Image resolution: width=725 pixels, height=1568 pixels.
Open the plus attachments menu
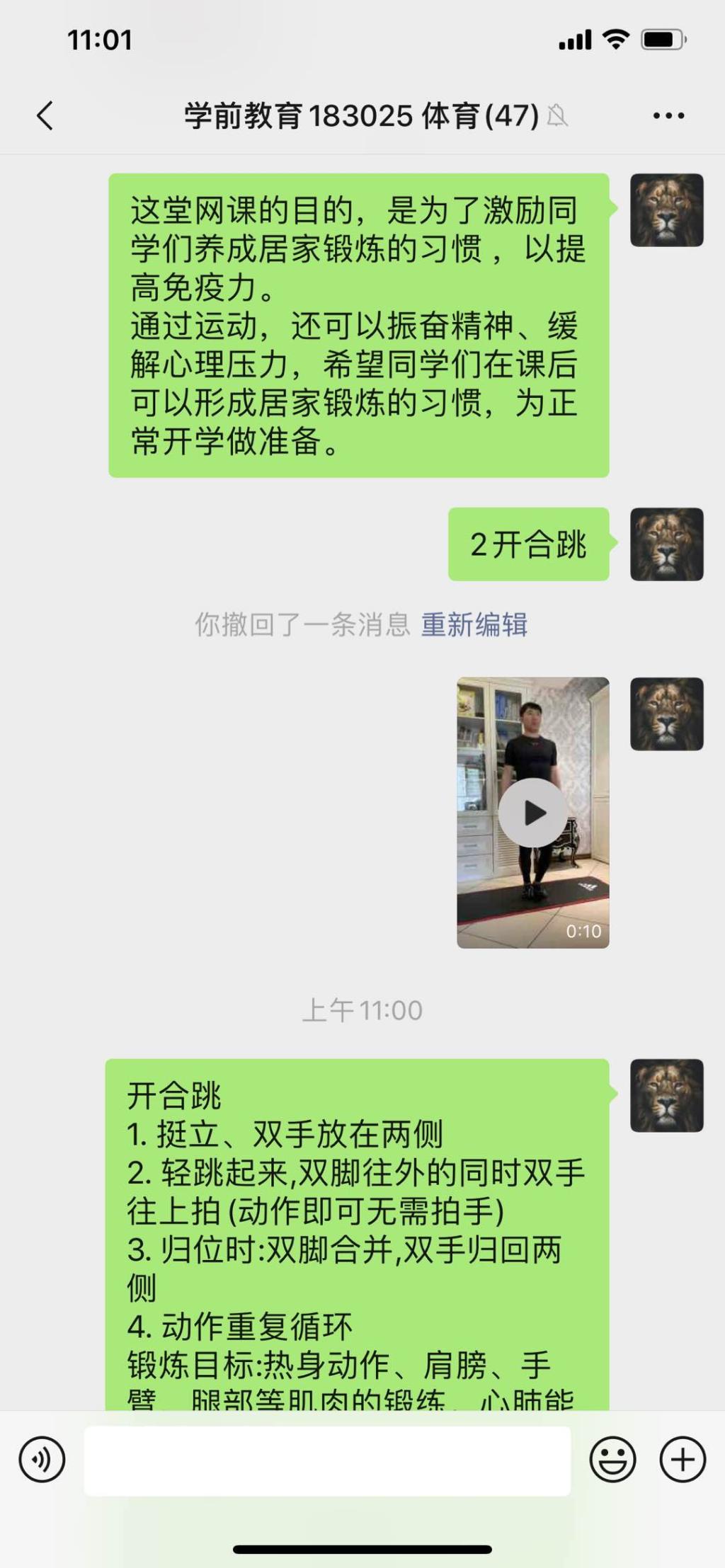pos(683,1460)
